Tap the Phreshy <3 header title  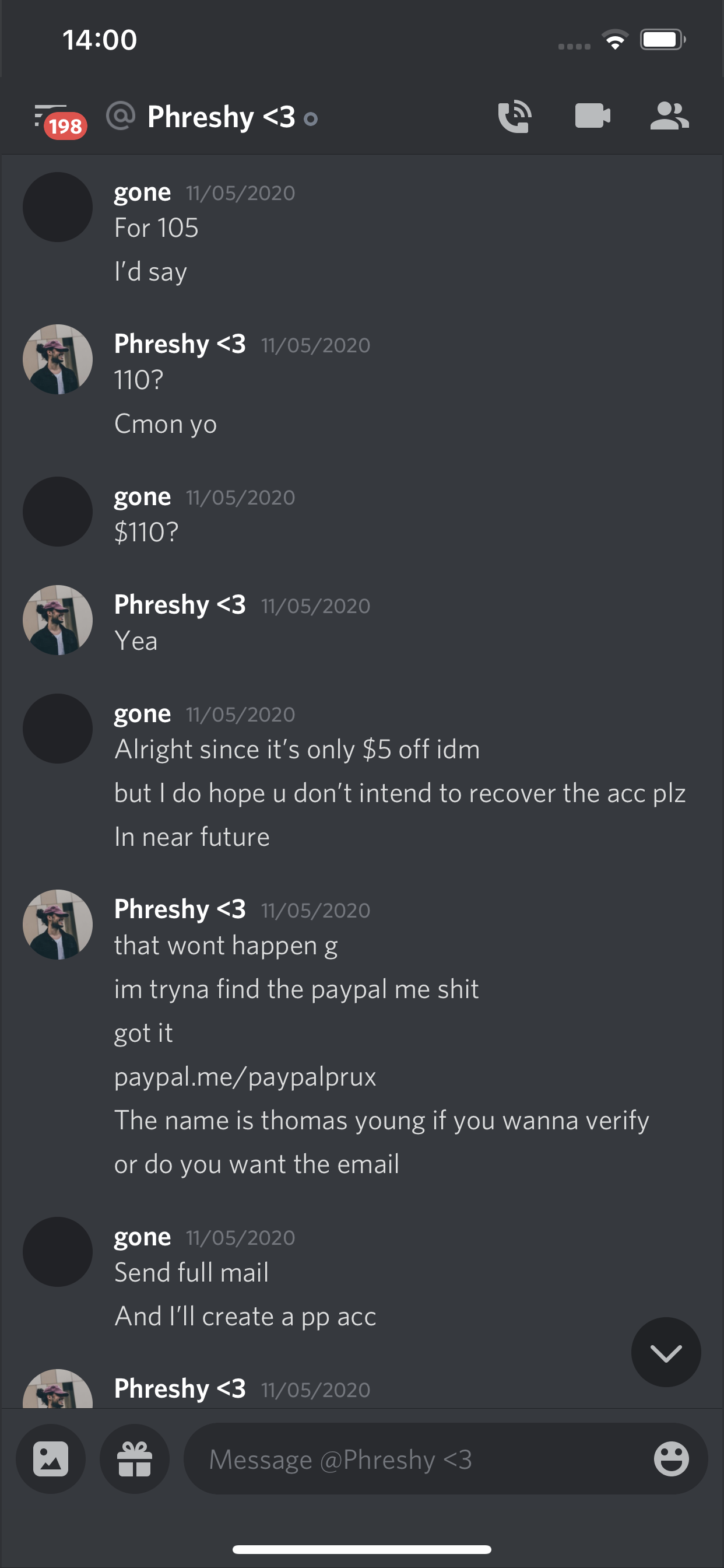point(222,117)
